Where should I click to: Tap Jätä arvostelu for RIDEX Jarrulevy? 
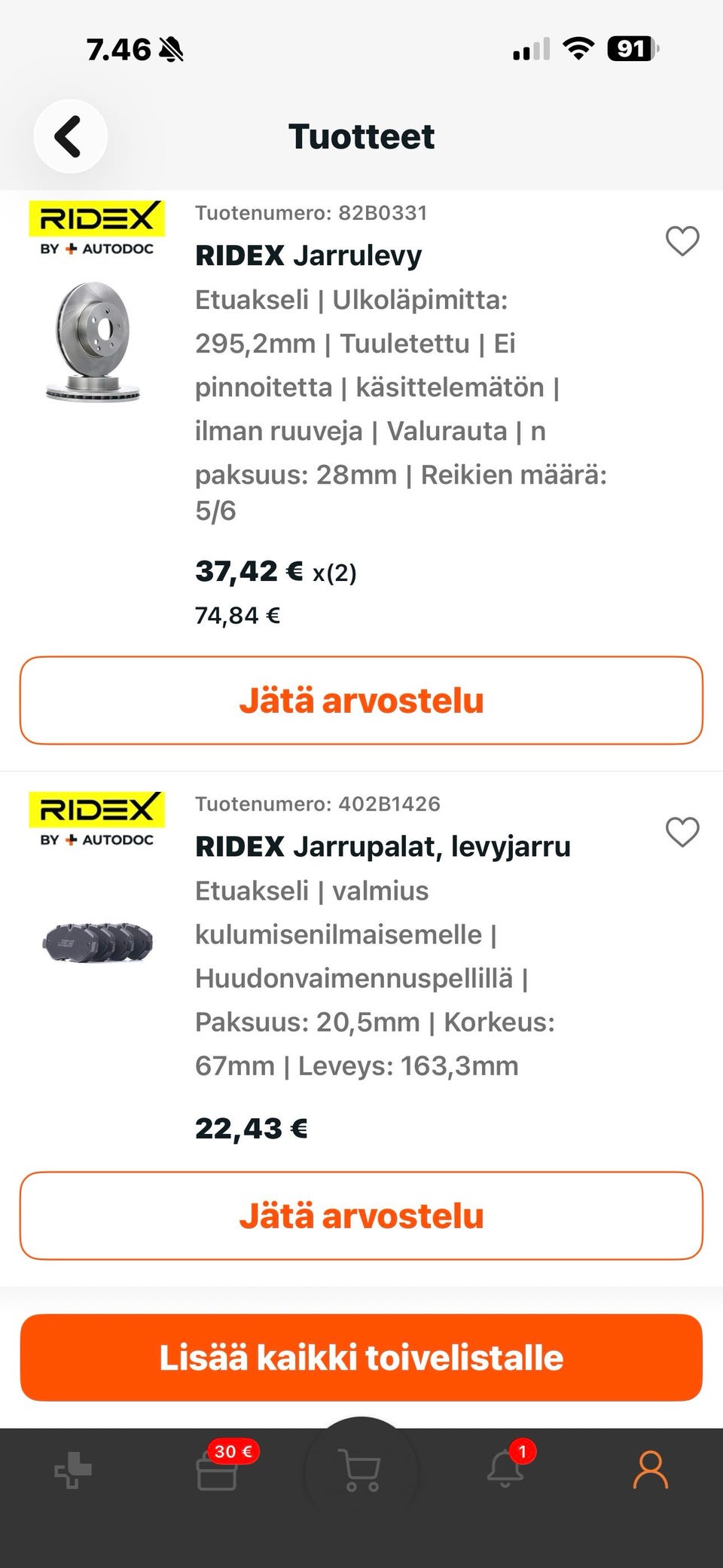[x=361, y=700]
